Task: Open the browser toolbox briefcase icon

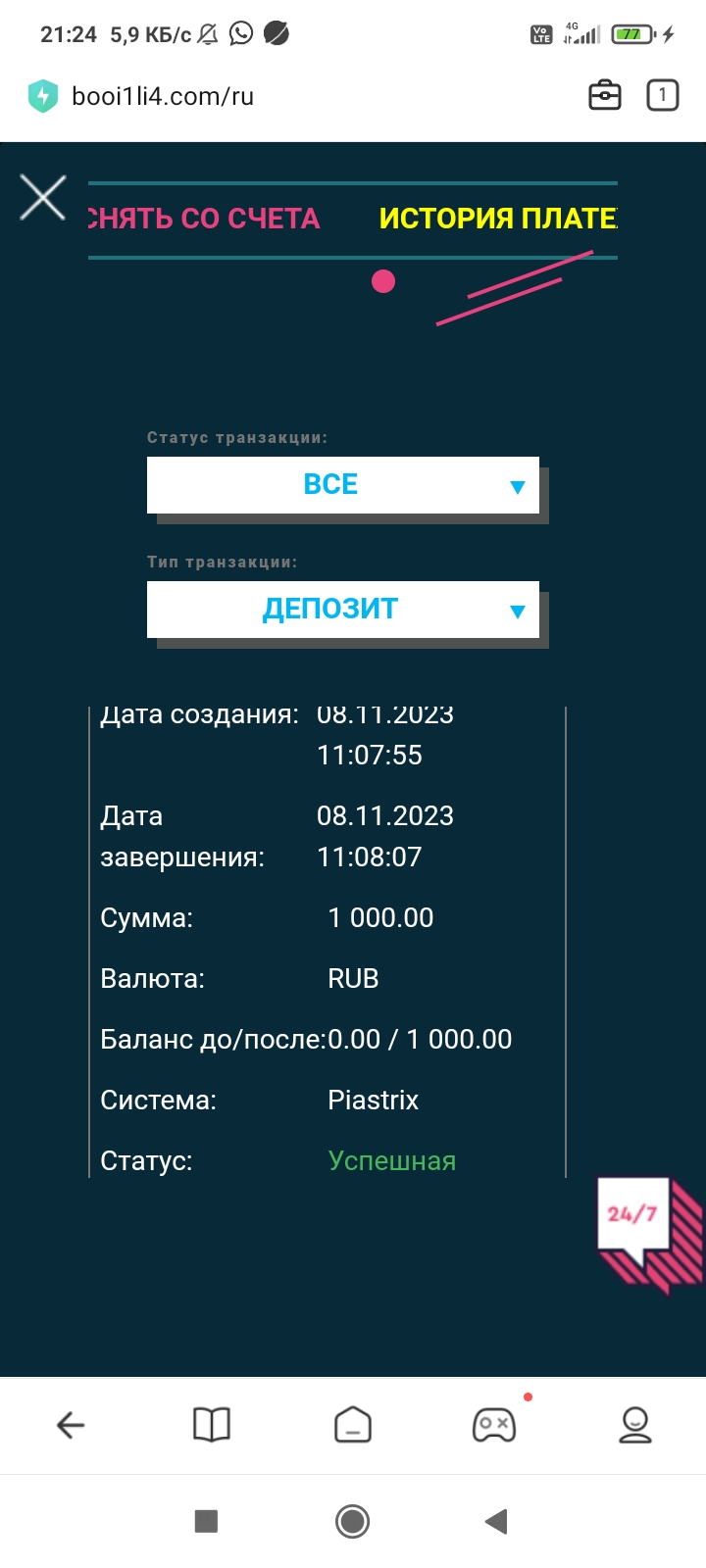Action: tap(604, 96)
